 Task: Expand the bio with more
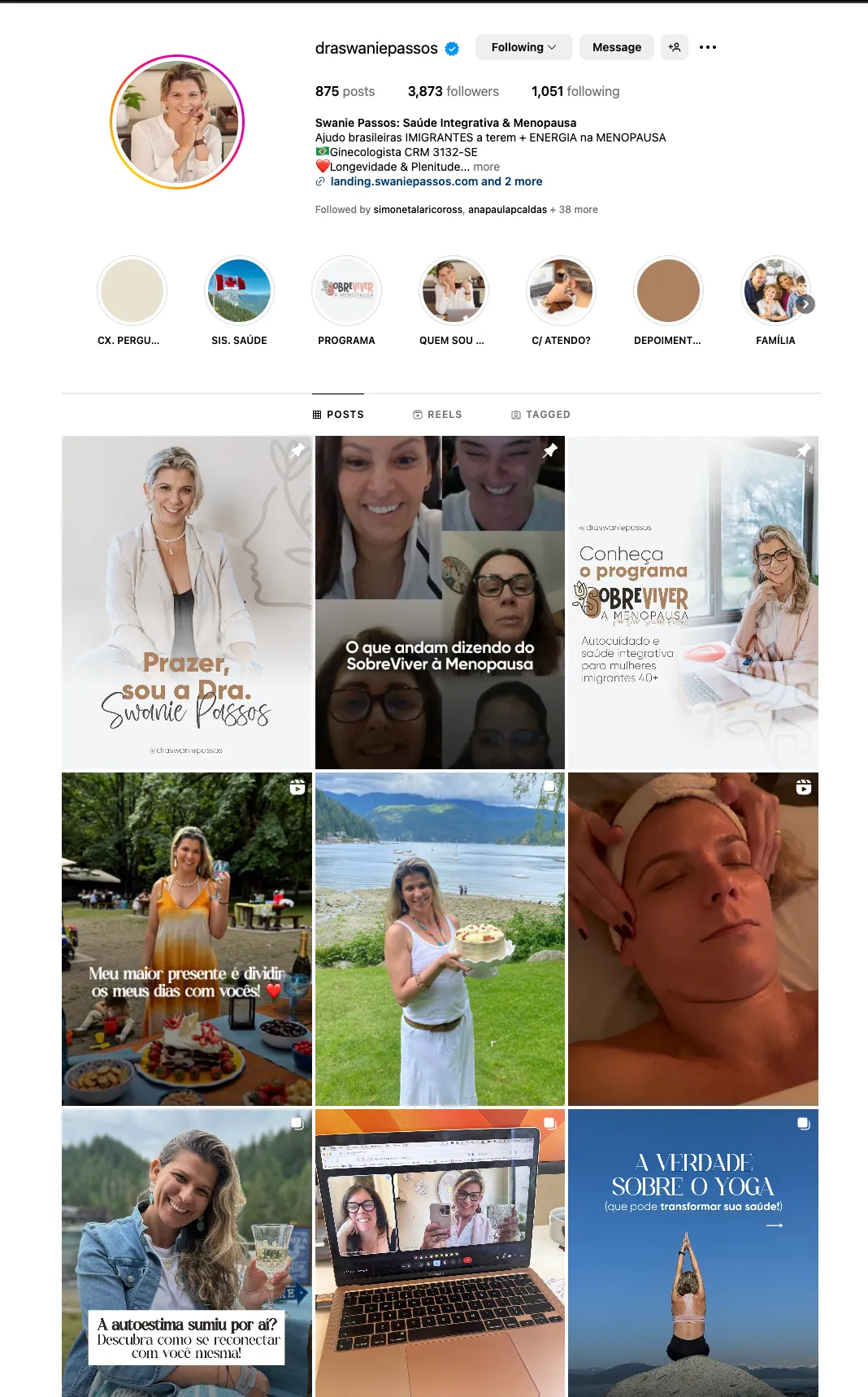487,167
